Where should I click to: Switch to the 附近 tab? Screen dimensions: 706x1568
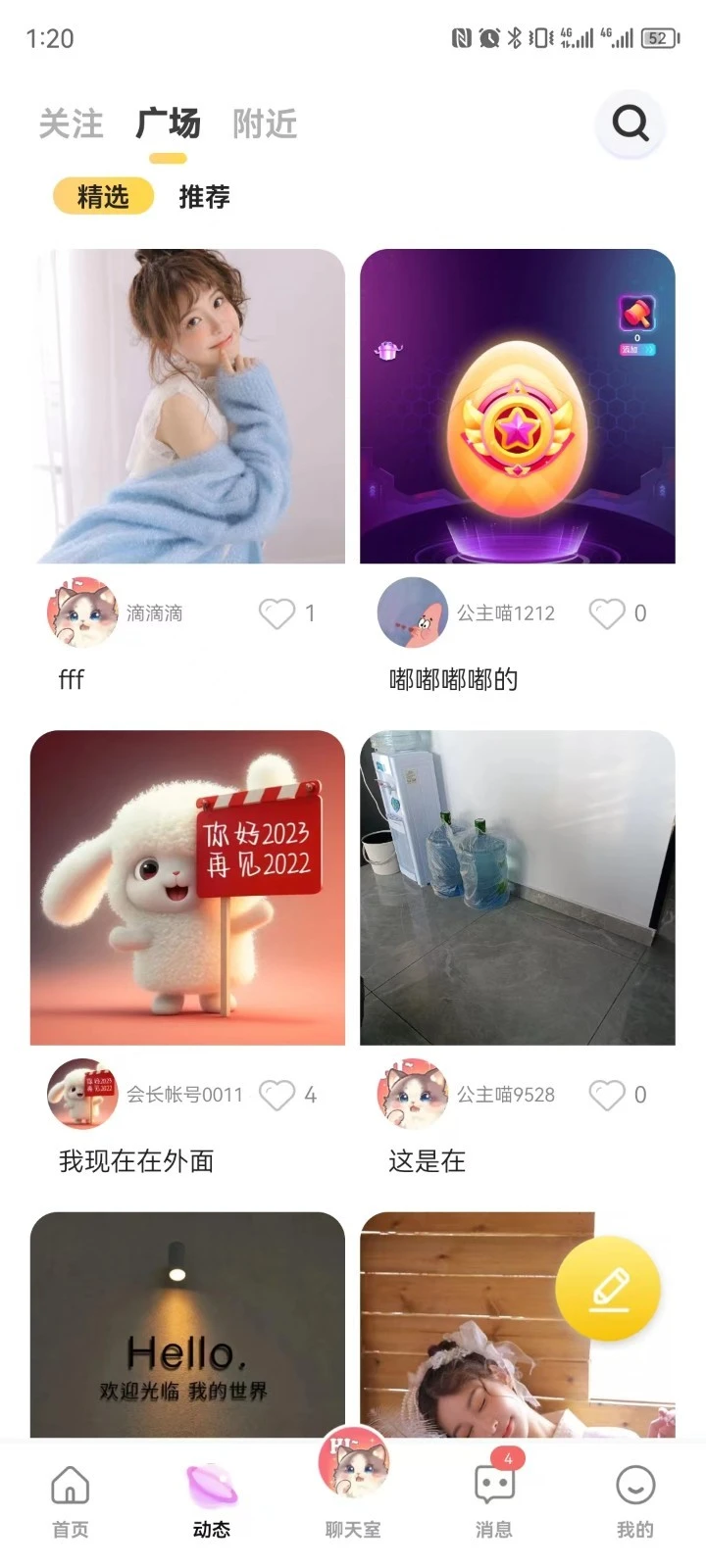click(264, 124)
